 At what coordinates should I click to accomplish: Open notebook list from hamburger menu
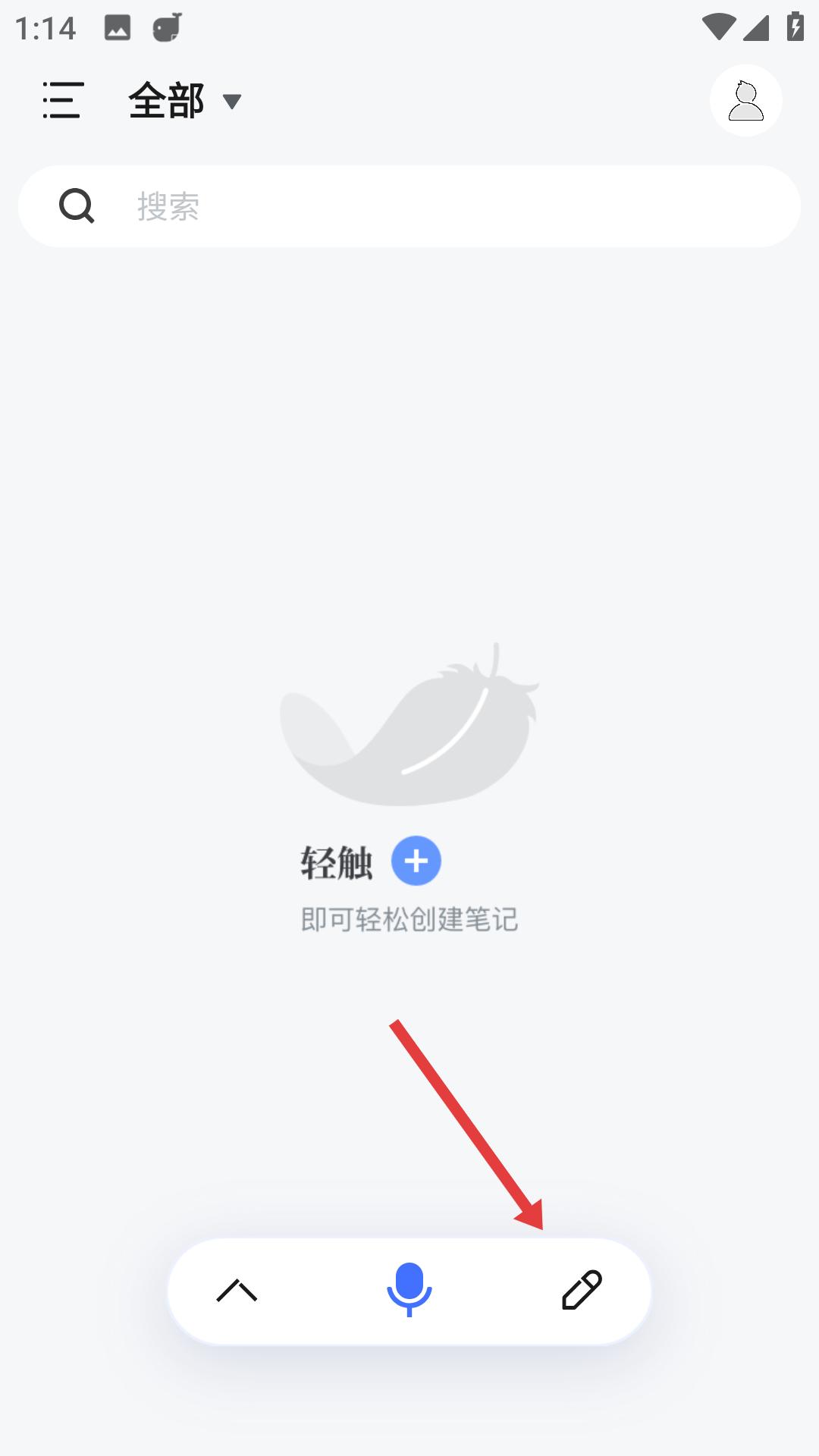(x=63, y=101)
